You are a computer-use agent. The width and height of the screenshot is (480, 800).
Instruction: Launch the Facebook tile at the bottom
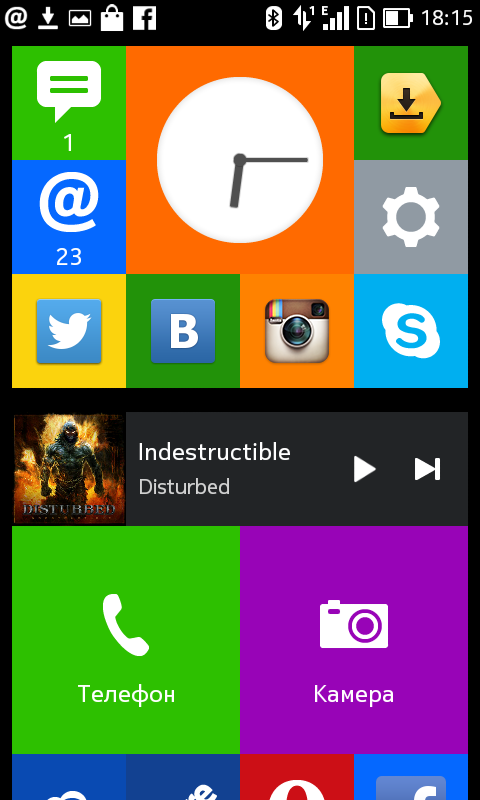pyautogui.click(x=411, y=777)
